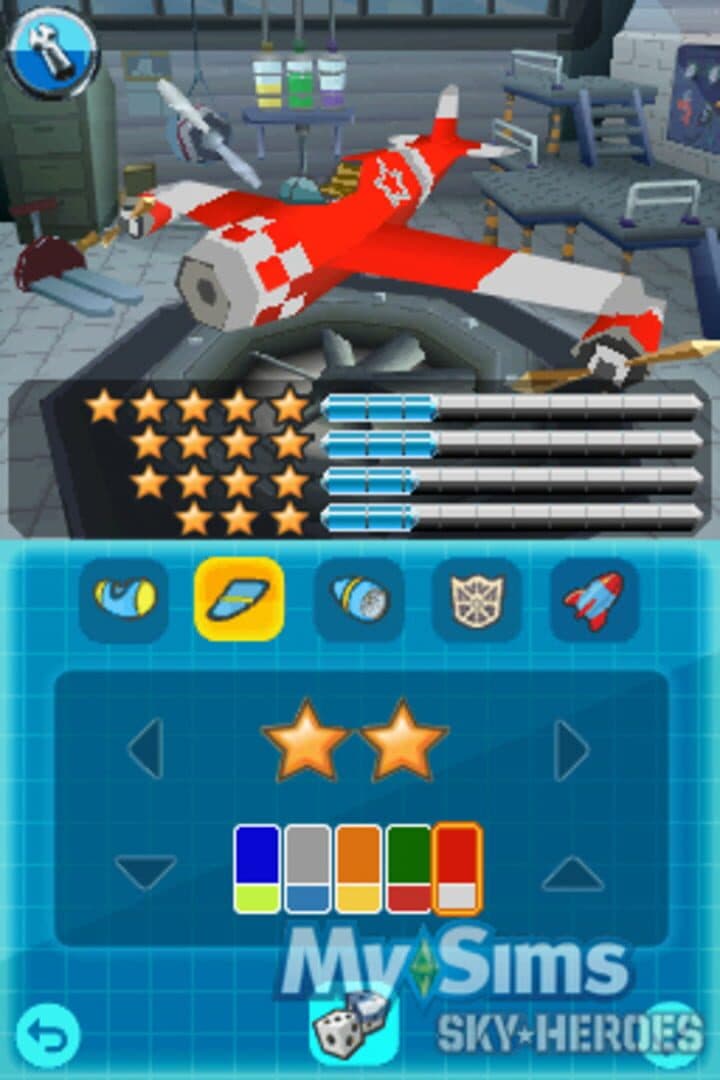Open the wrench tools icon
The image size is (720, 1080).
tap(52, 50)
